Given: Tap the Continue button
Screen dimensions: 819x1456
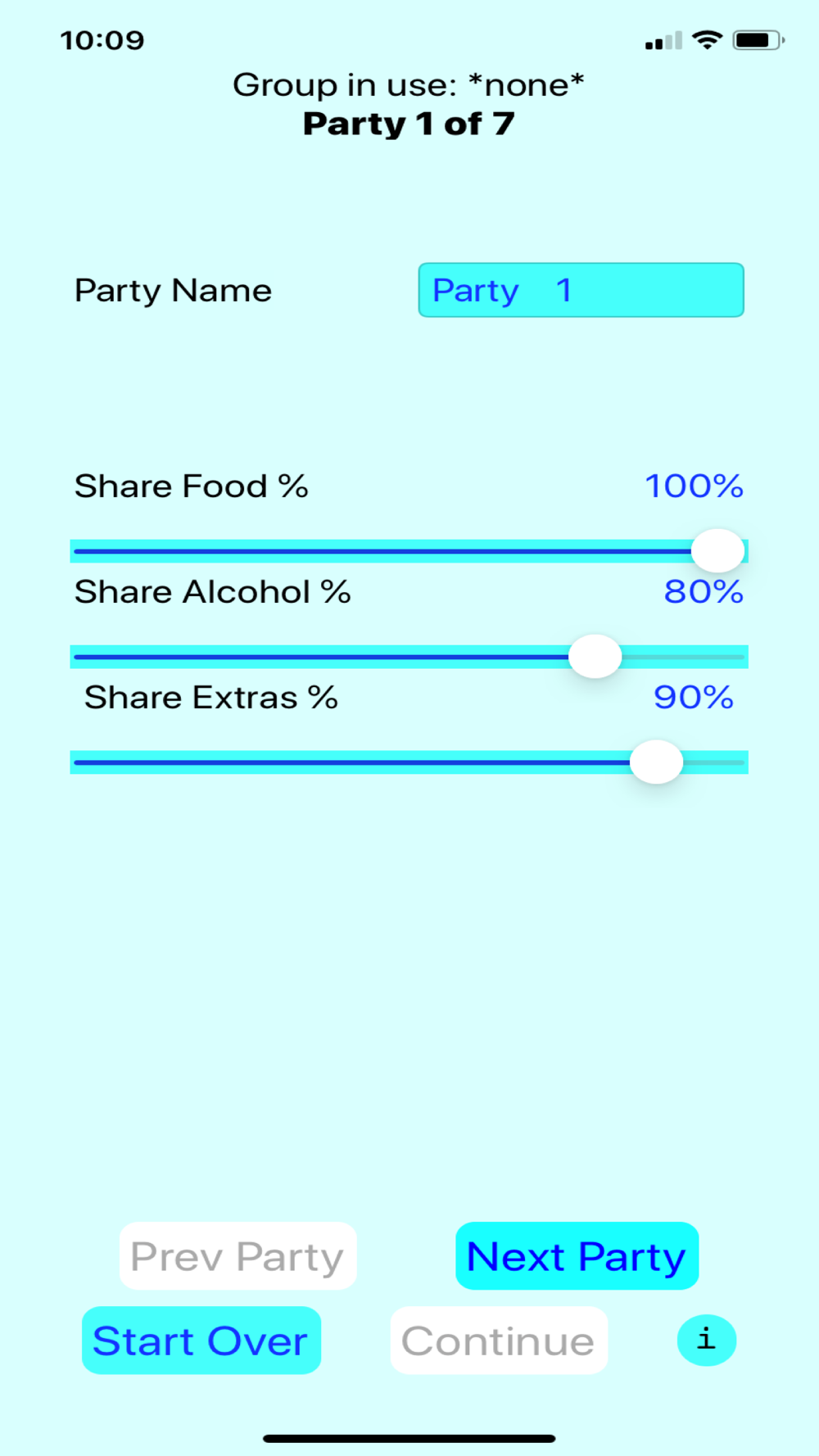Looking at the screenshot, I should coord(499,1341).
